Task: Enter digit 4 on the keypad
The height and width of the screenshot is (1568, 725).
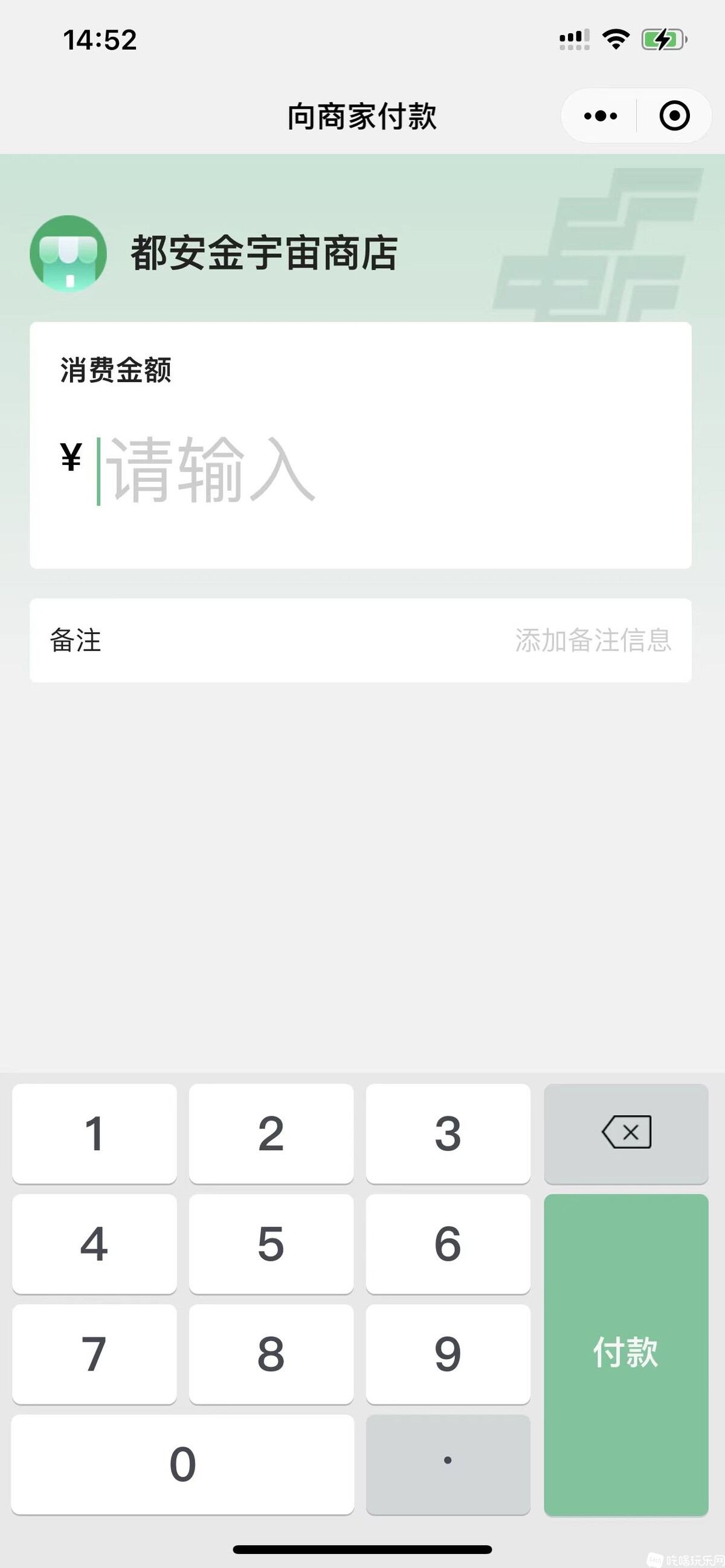Action: point(94,1244)
